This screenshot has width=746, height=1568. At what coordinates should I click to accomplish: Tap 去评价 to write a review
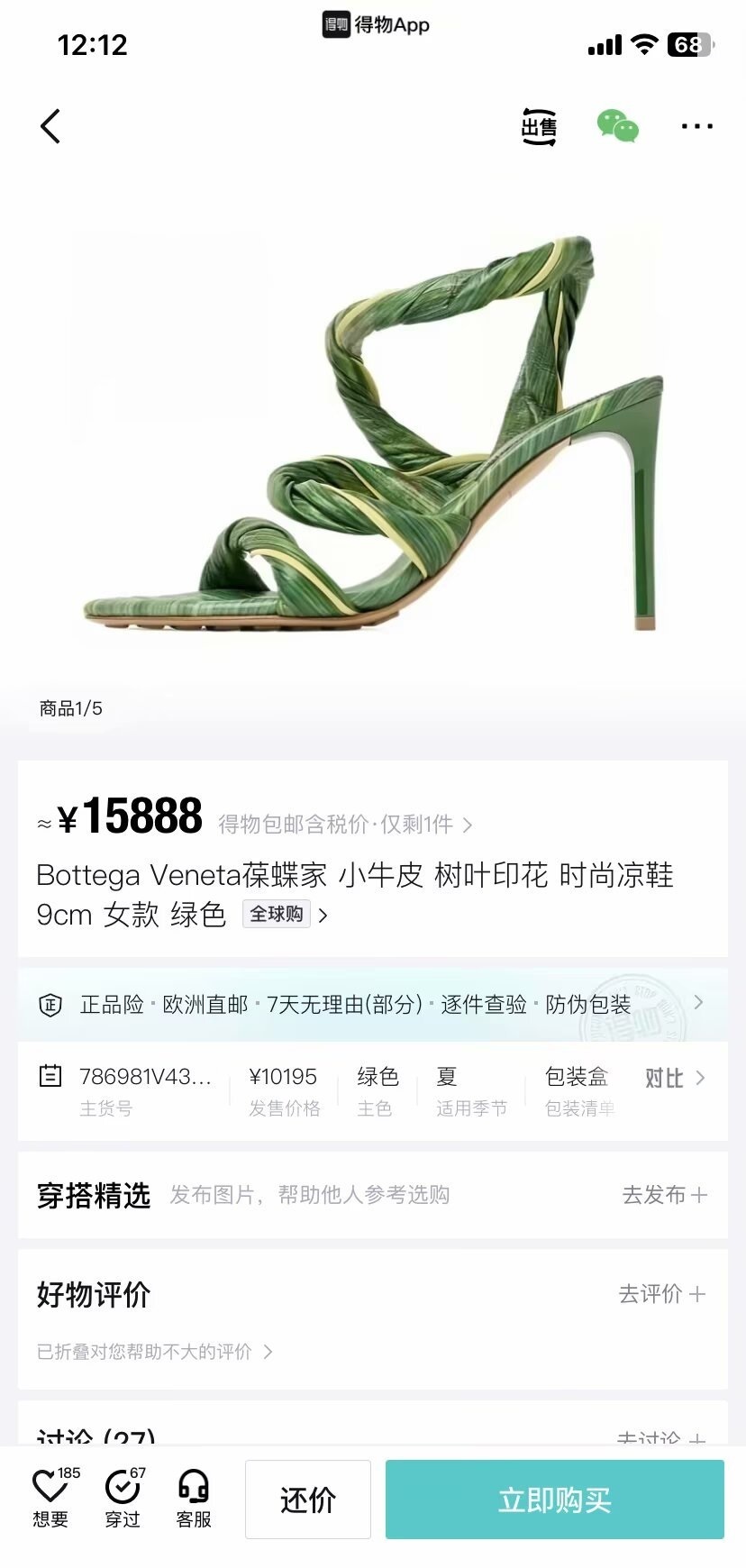661,1294
